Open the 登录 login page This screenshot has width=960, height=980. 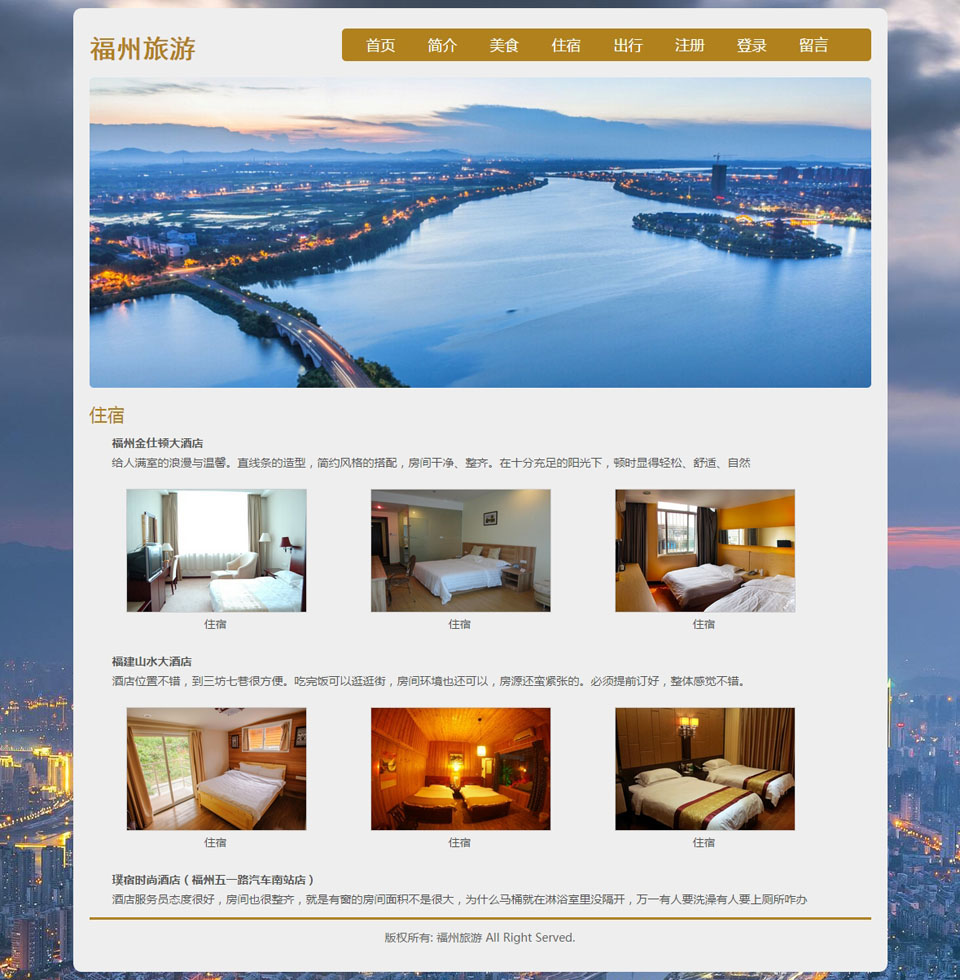[x=752, y=45]
